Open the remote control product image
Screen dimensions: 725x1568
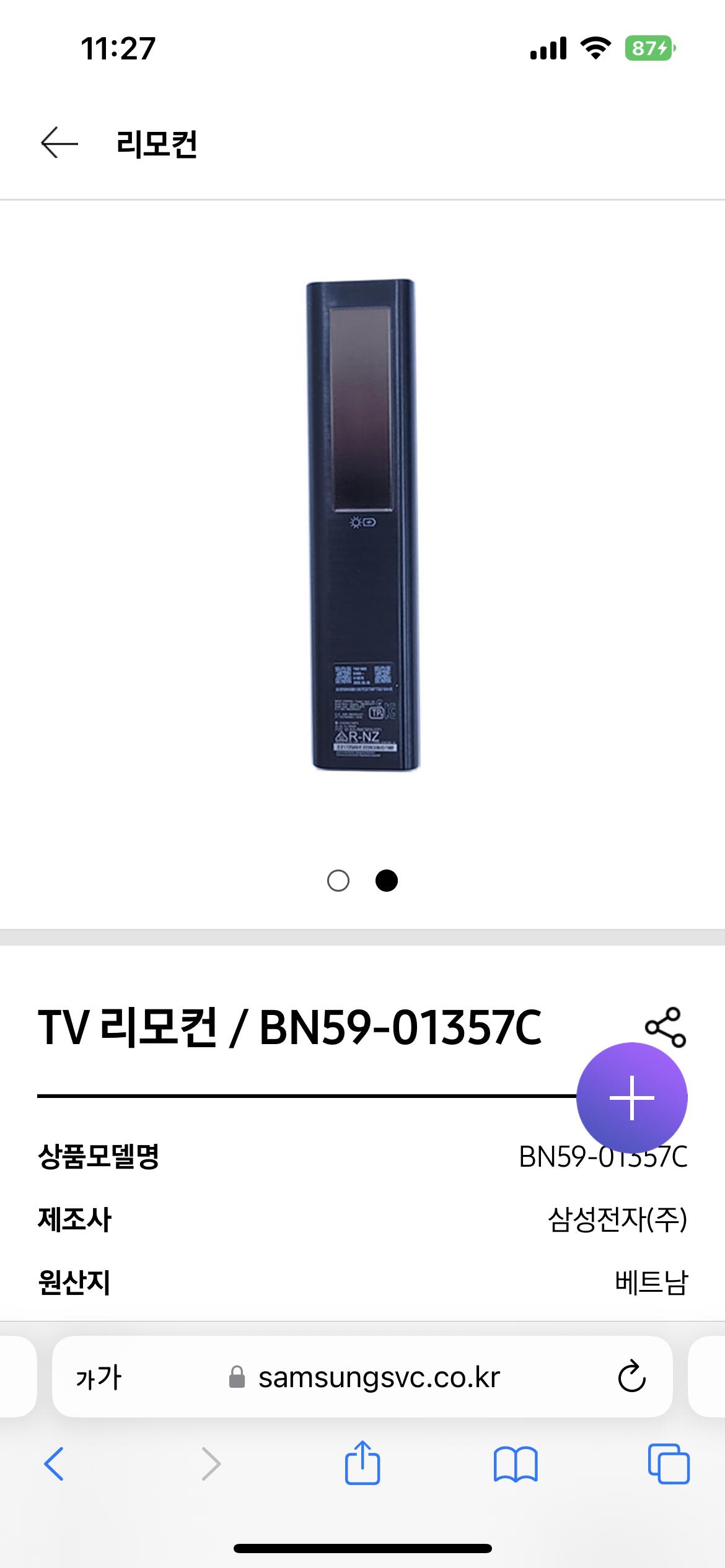363,525
